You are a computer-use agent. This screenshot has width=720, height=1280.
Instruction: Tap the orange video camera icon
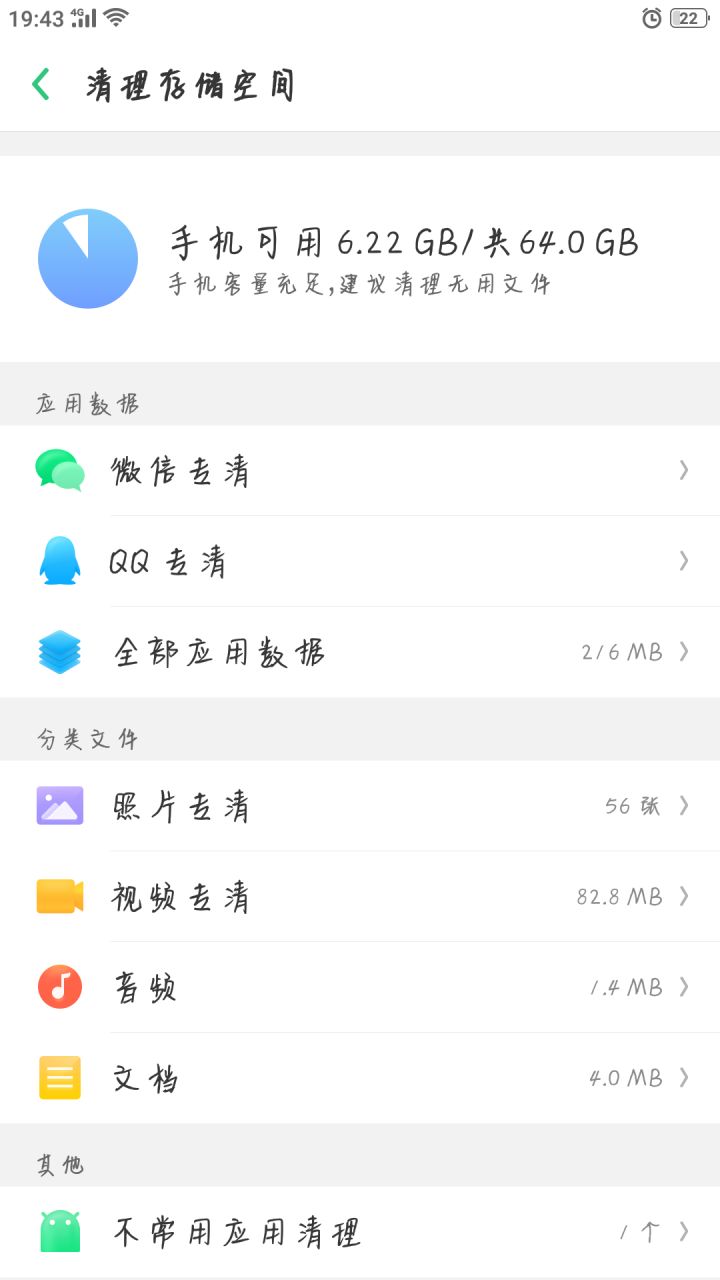click(x=60, y=896)
